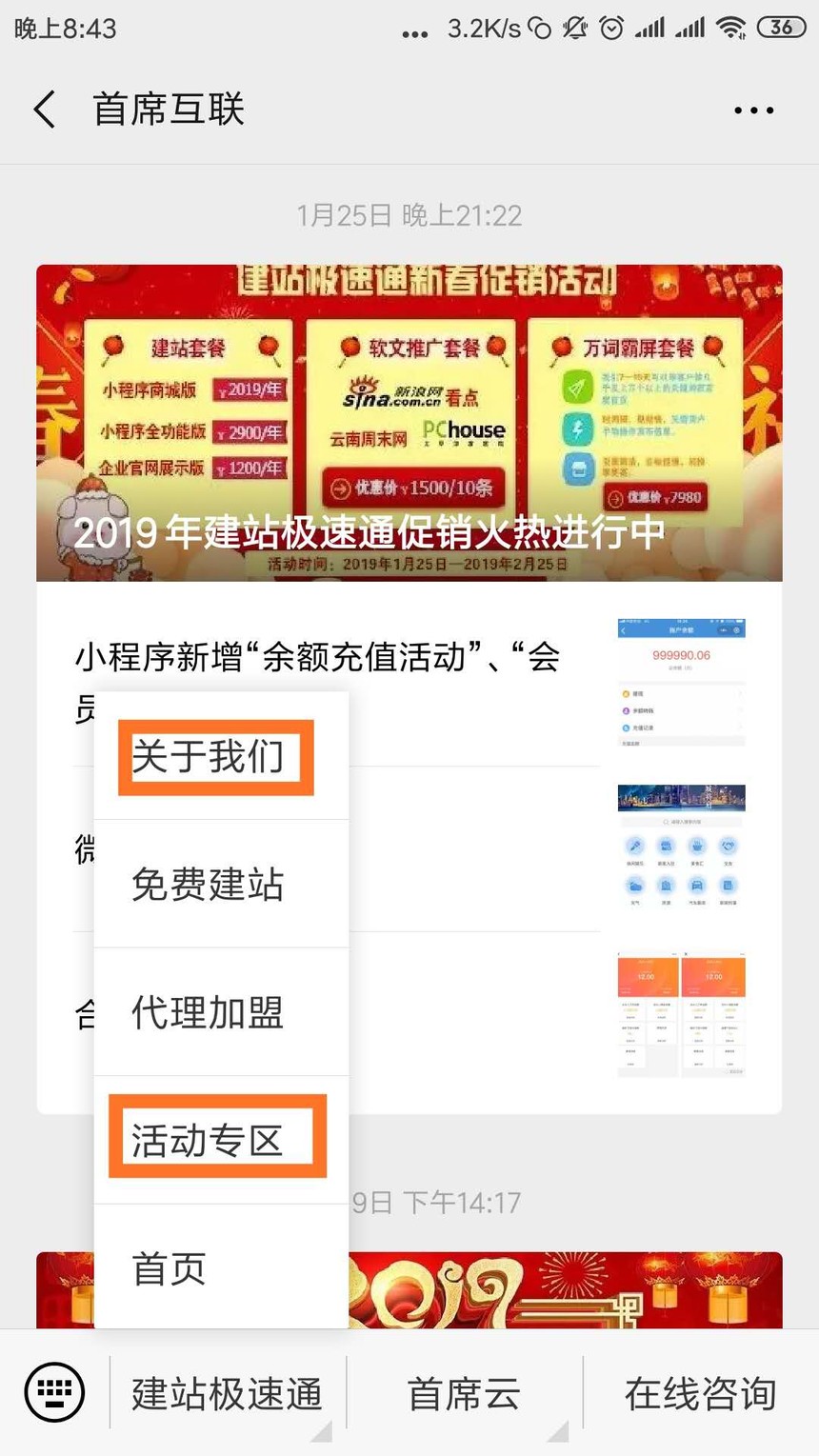This screenshot has height=1456, width=819.
Task: Expand the 首席云 bottom menu
Action: (464, 1394)
